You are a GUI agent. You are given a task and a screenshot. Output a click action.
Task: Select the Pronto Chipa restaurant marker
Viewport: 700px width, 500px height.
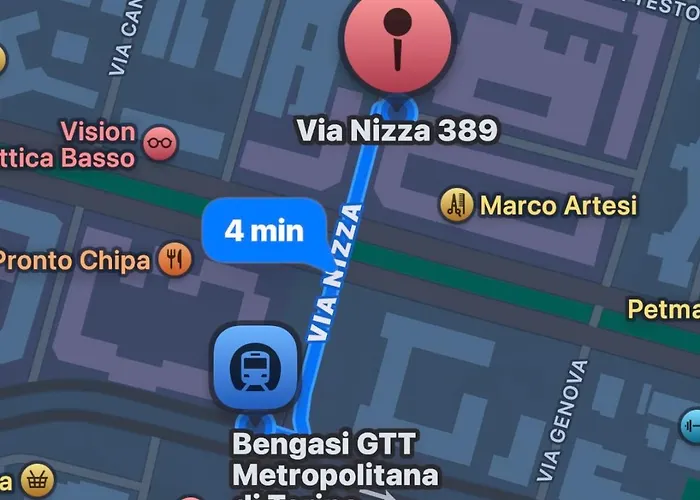tap(174, 261)
